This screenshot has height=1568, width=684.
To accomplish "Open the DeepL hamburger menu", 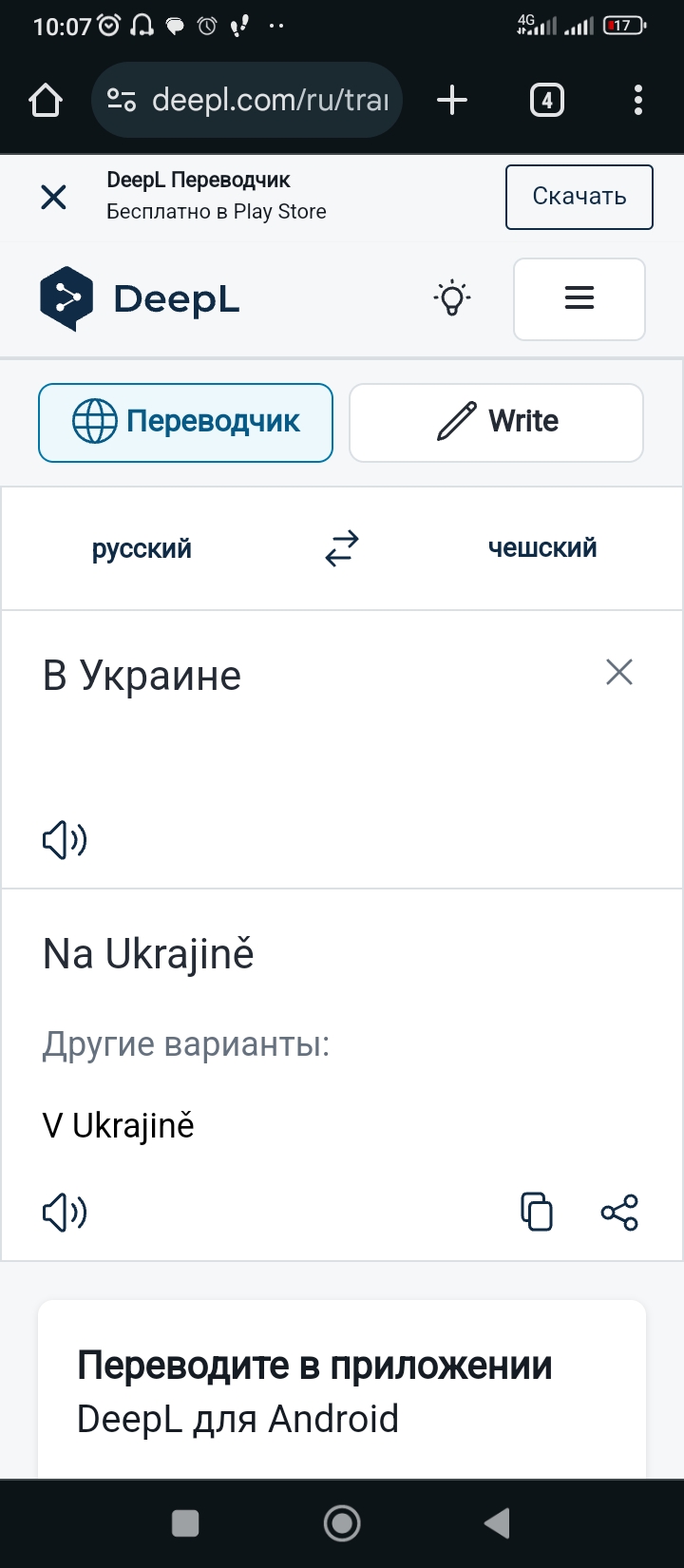I will point(579,299).
